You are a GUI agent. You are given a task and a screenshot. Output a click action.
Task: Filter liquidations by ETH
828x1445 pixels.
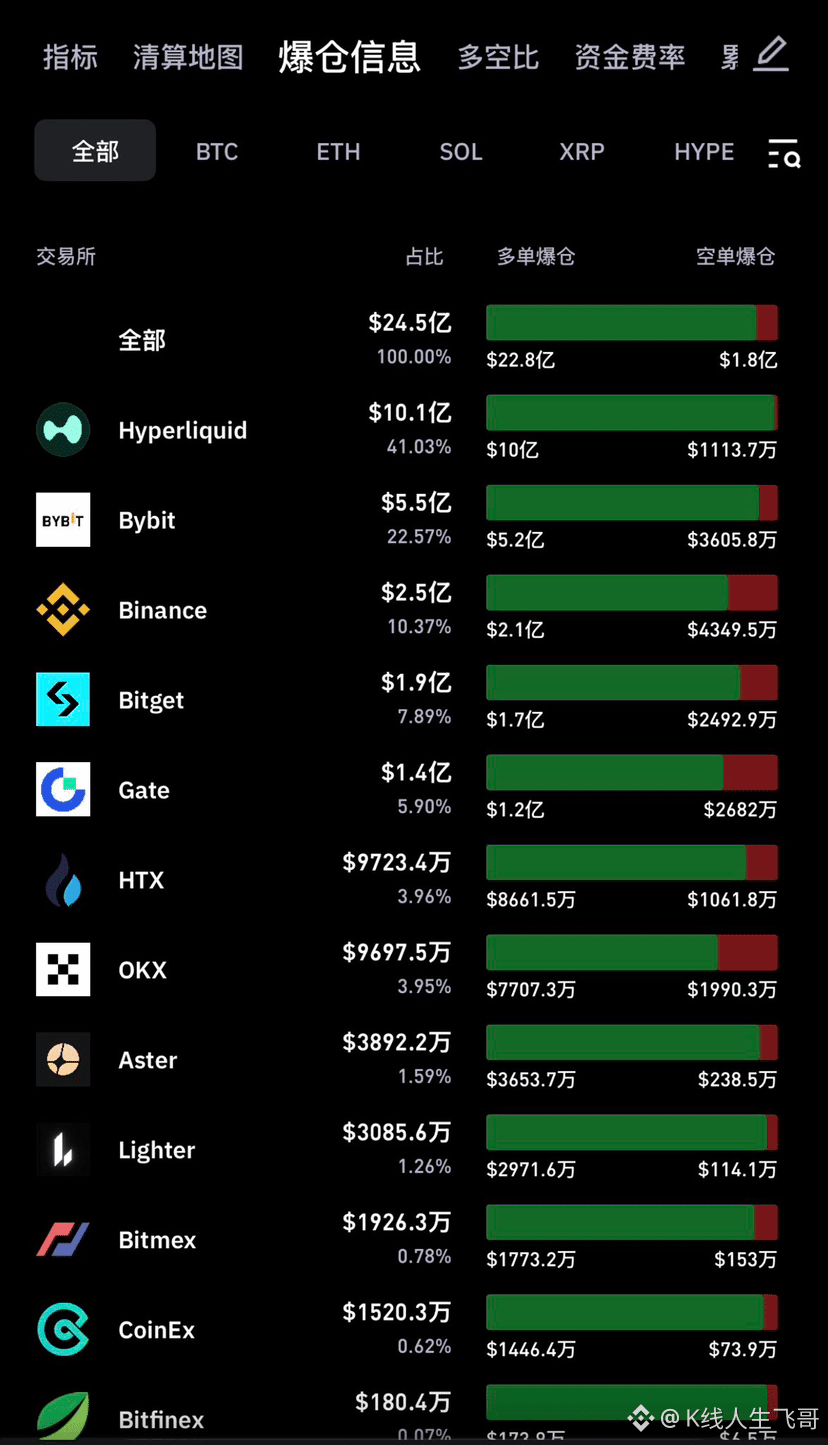coord(338,152)
